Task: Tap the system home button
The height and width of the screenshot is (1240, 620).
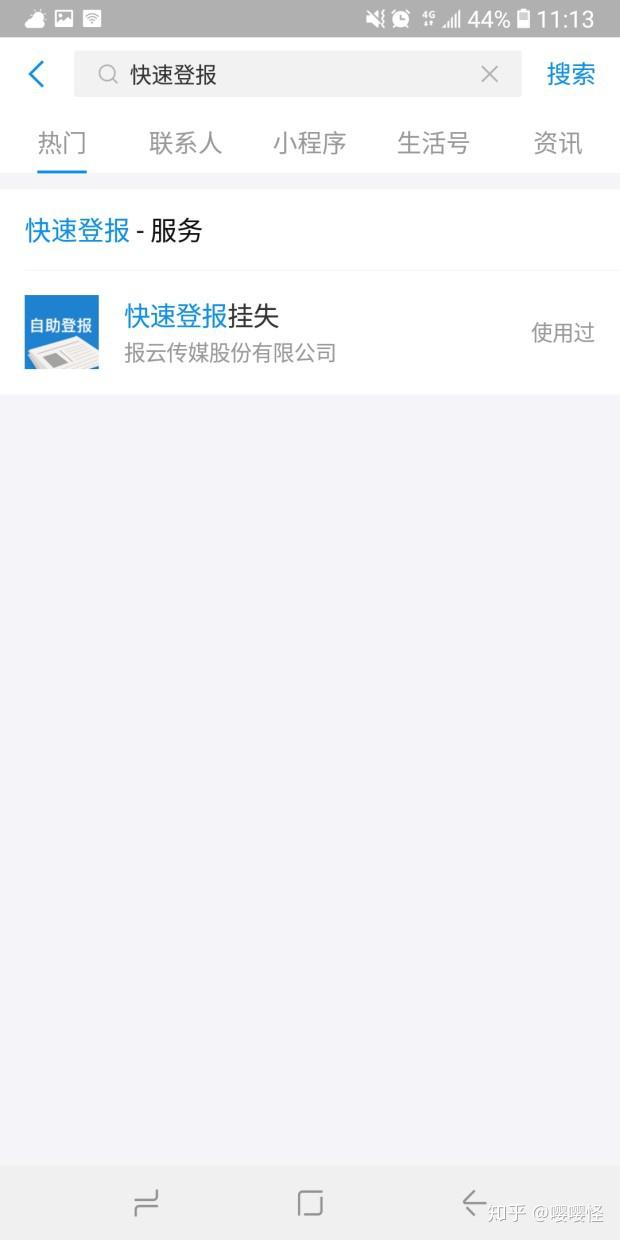Action: (x=310, y=1203)
